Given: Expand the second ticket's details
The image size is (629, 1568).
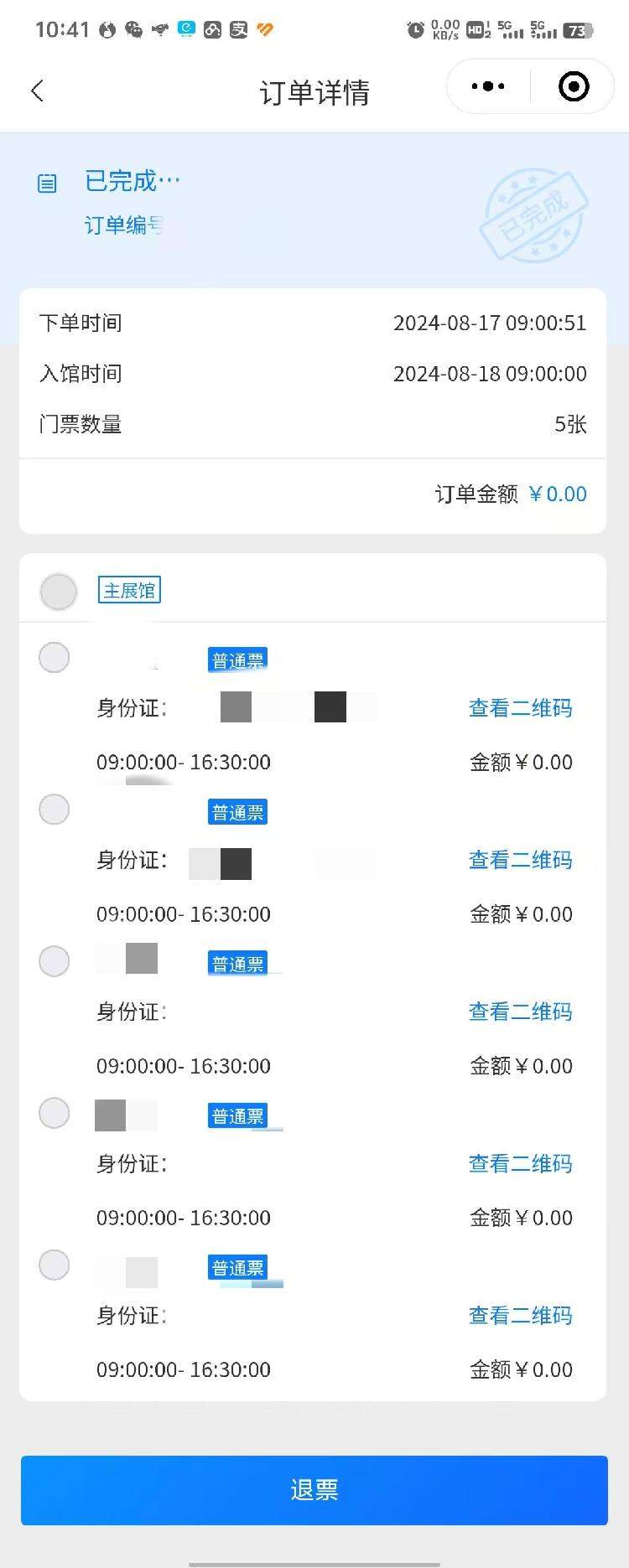Looking at the screenshot, I should 54,810.
